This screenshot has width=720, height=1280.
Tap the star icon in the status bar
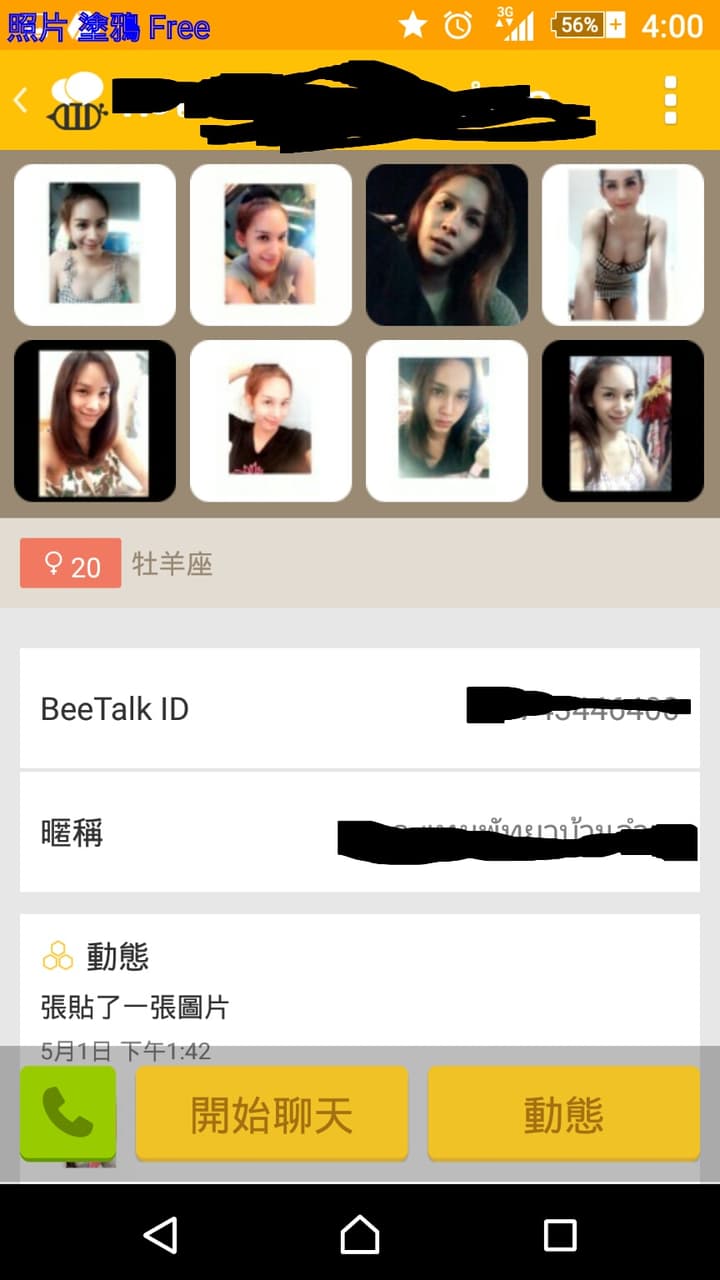[x=413, y=27]
